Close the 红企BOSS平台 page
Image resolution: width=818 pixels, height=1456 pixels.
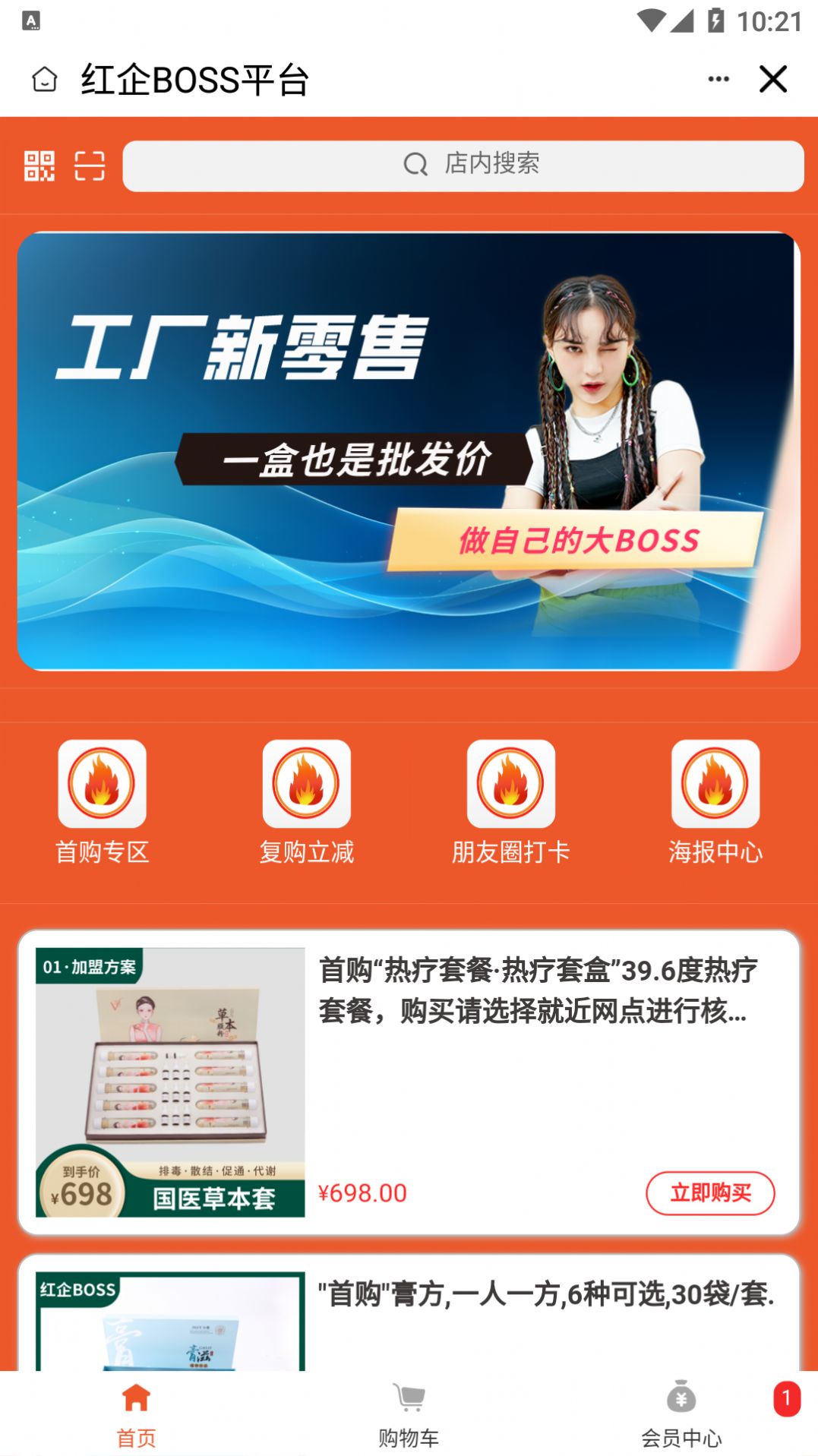point(772,79)
